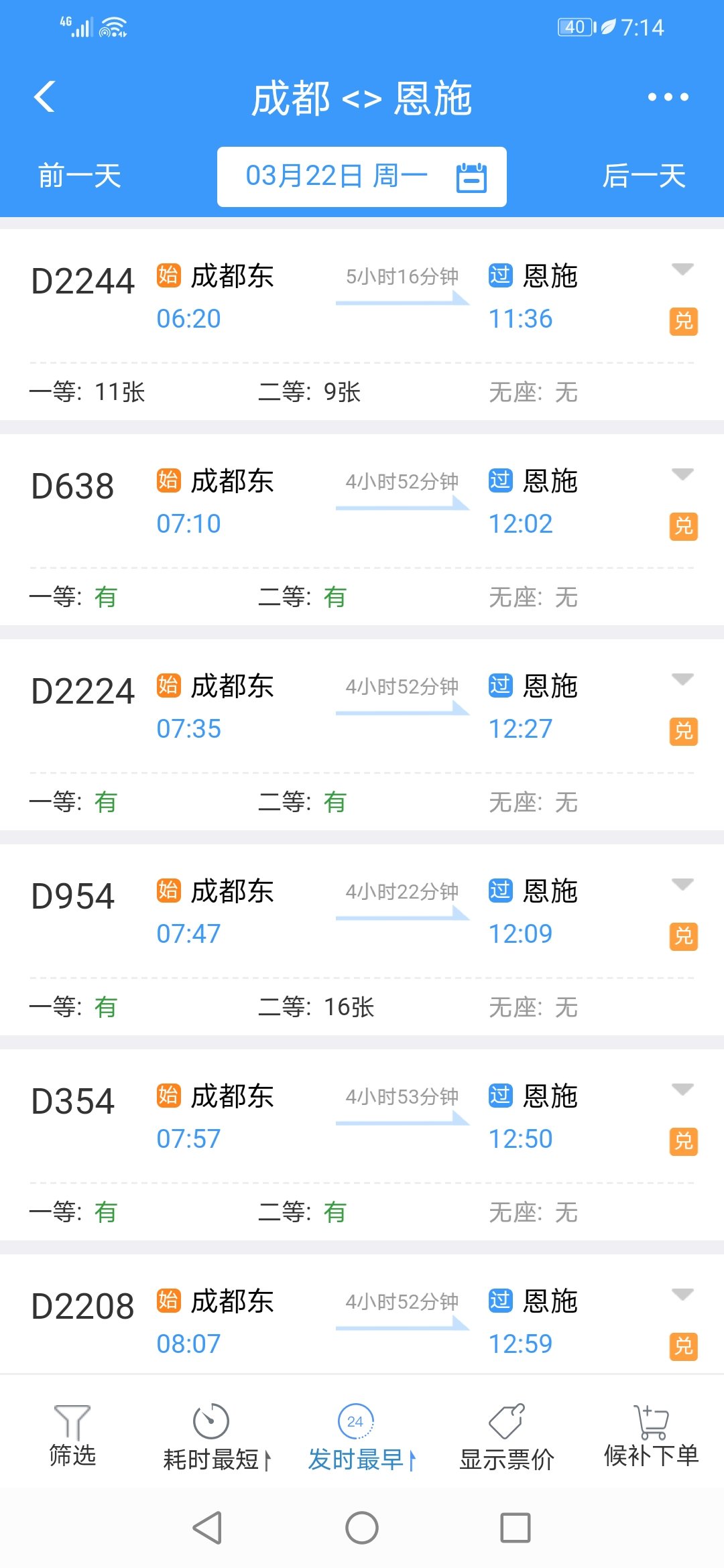Select train D638 departing 07:10

click(x=362, y=530)
